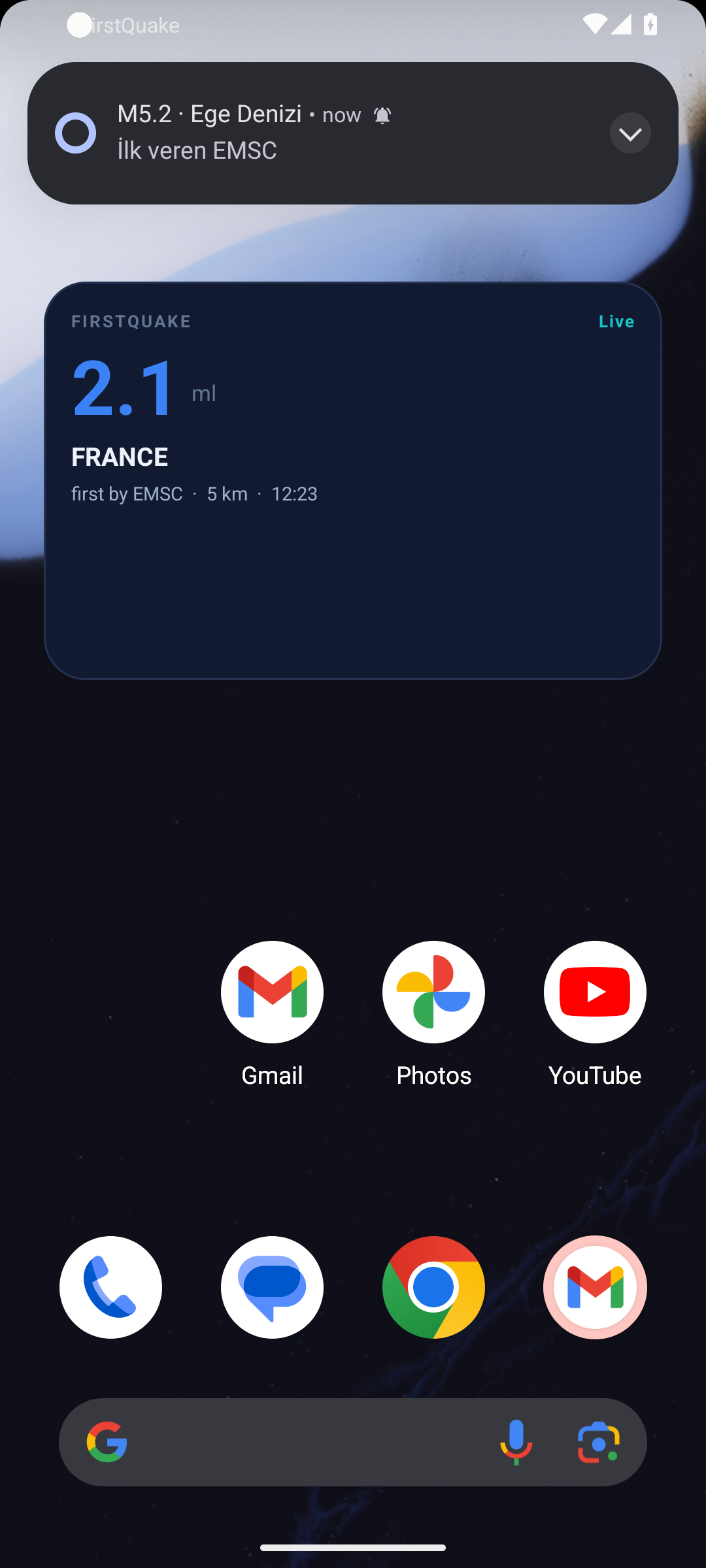This screenshot has height=1568, width=706.
Task: Open Google Lens camera search
Action: 599,1442
